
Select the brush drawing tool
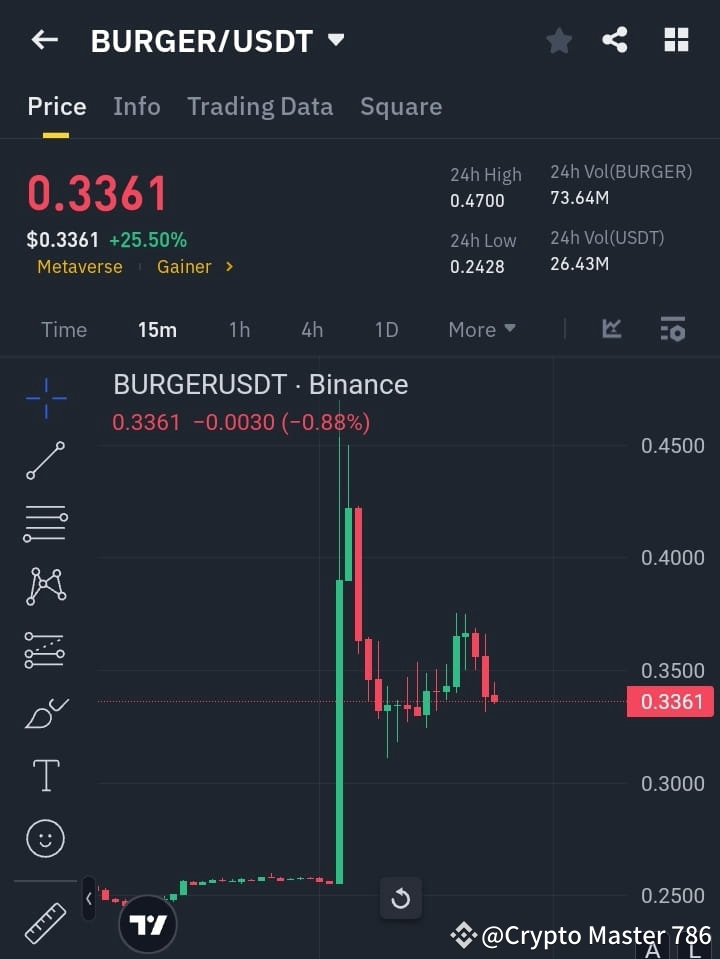pyautogui.click(x=45, y=713)
